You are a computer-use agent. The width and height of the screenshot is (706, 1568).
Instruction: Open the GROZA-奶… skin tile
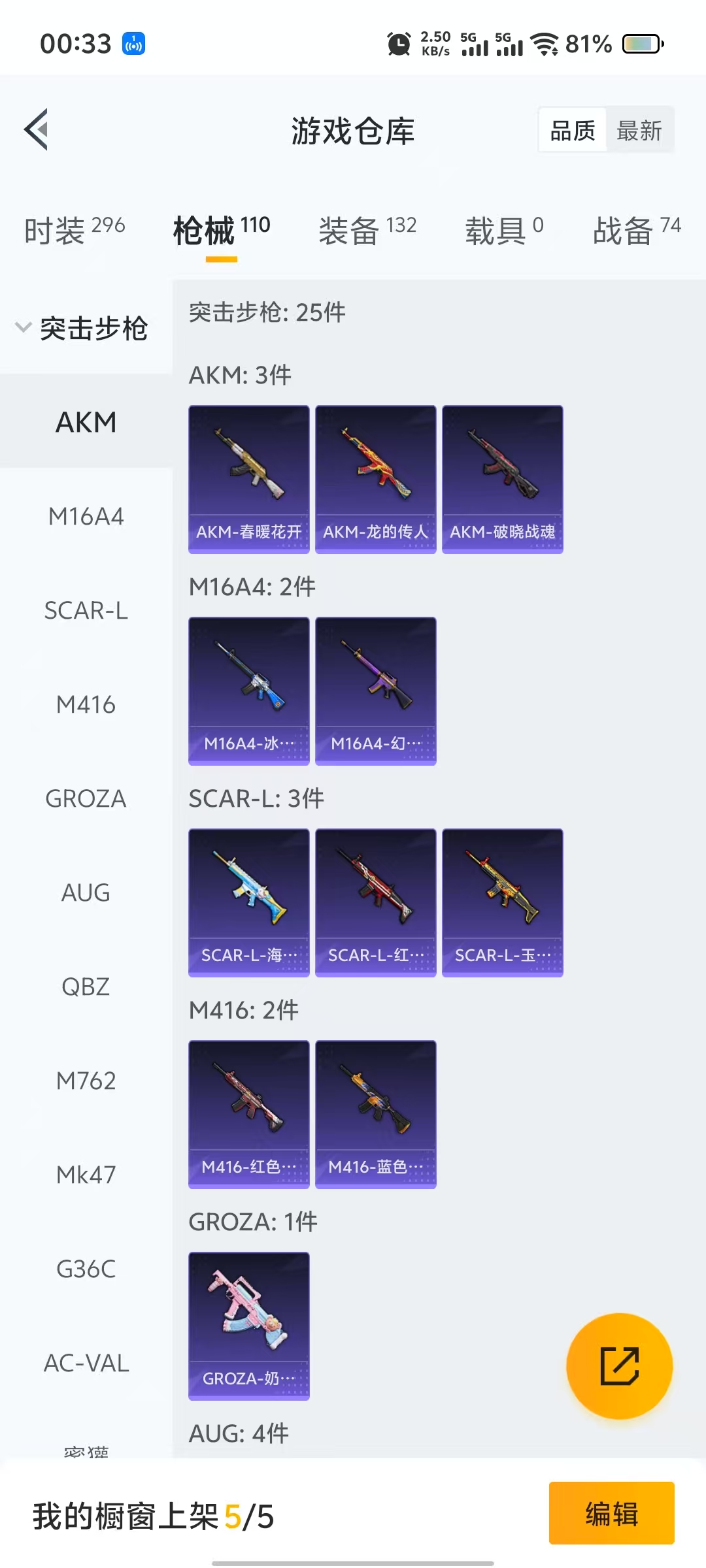(248, 1326)
